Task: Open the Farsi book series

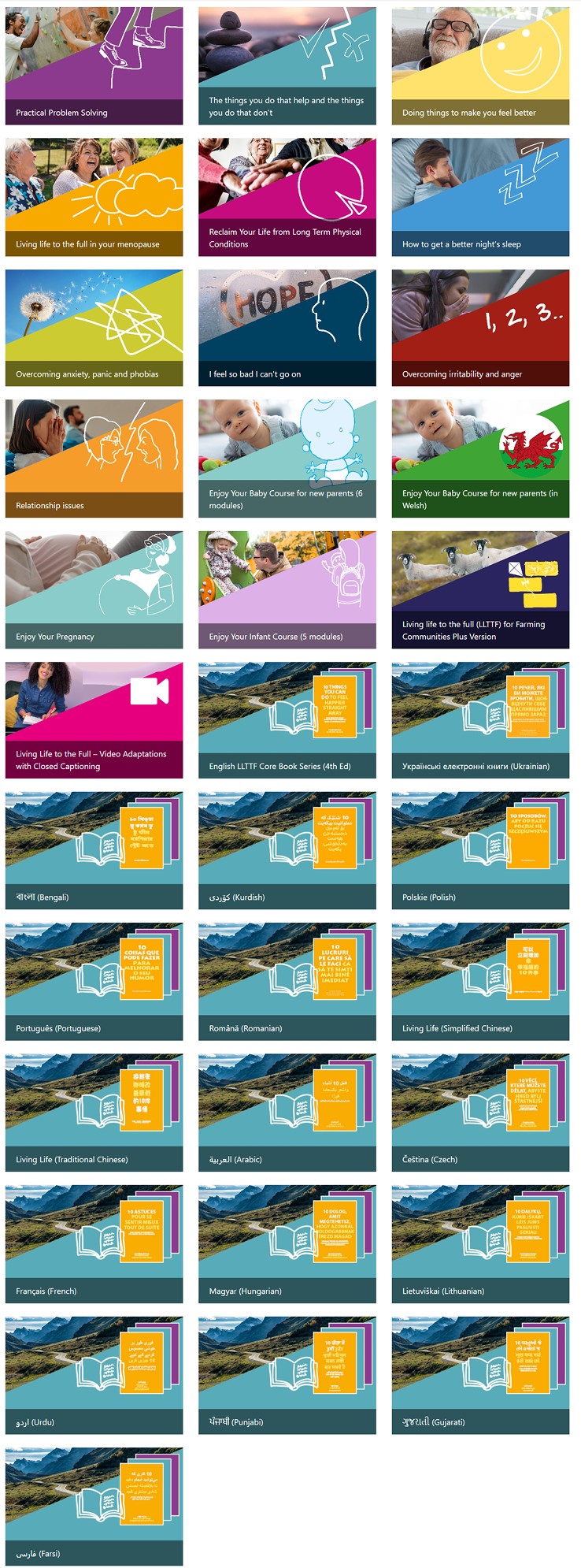Action: 94,1507
